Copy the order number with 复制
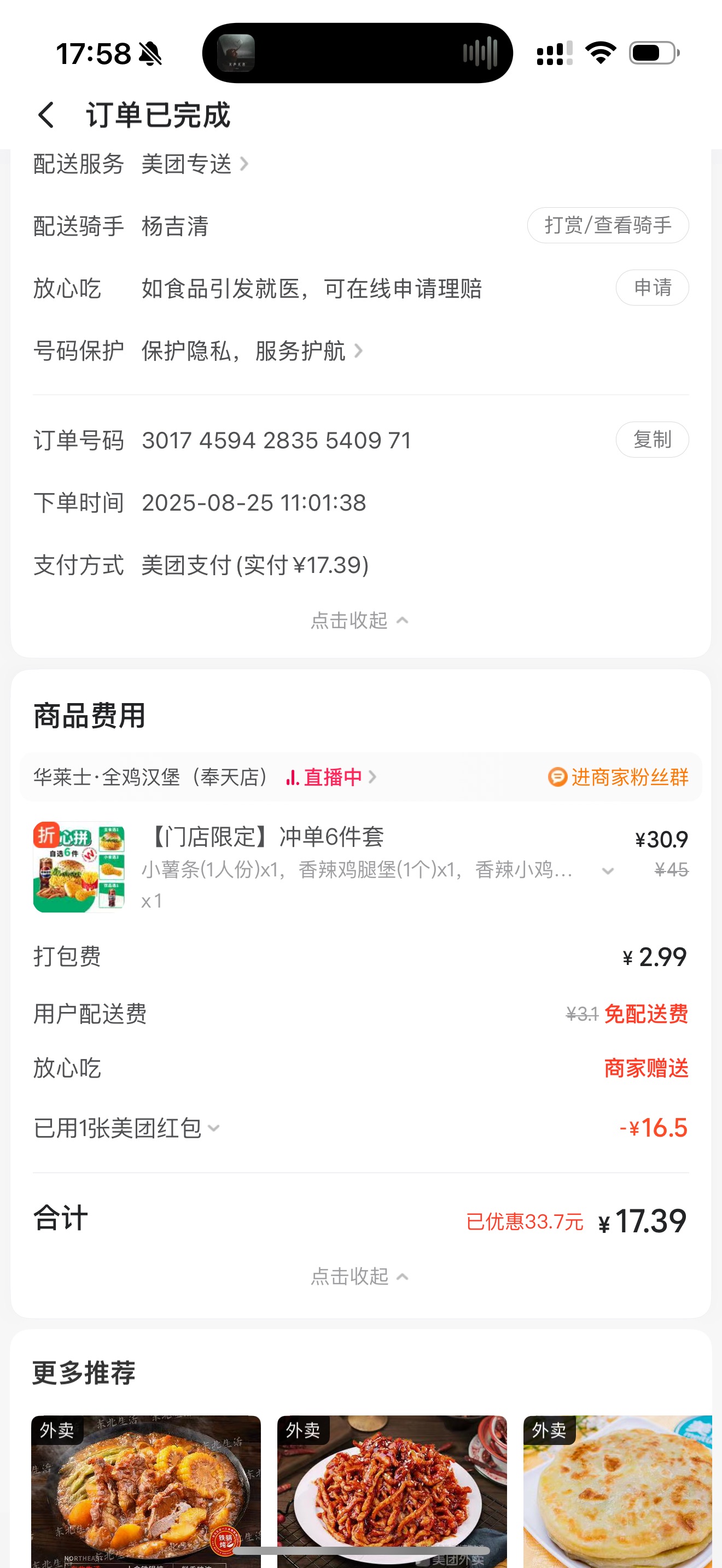This screenshot has height=1568, width=722. click(x=651, y=440)
